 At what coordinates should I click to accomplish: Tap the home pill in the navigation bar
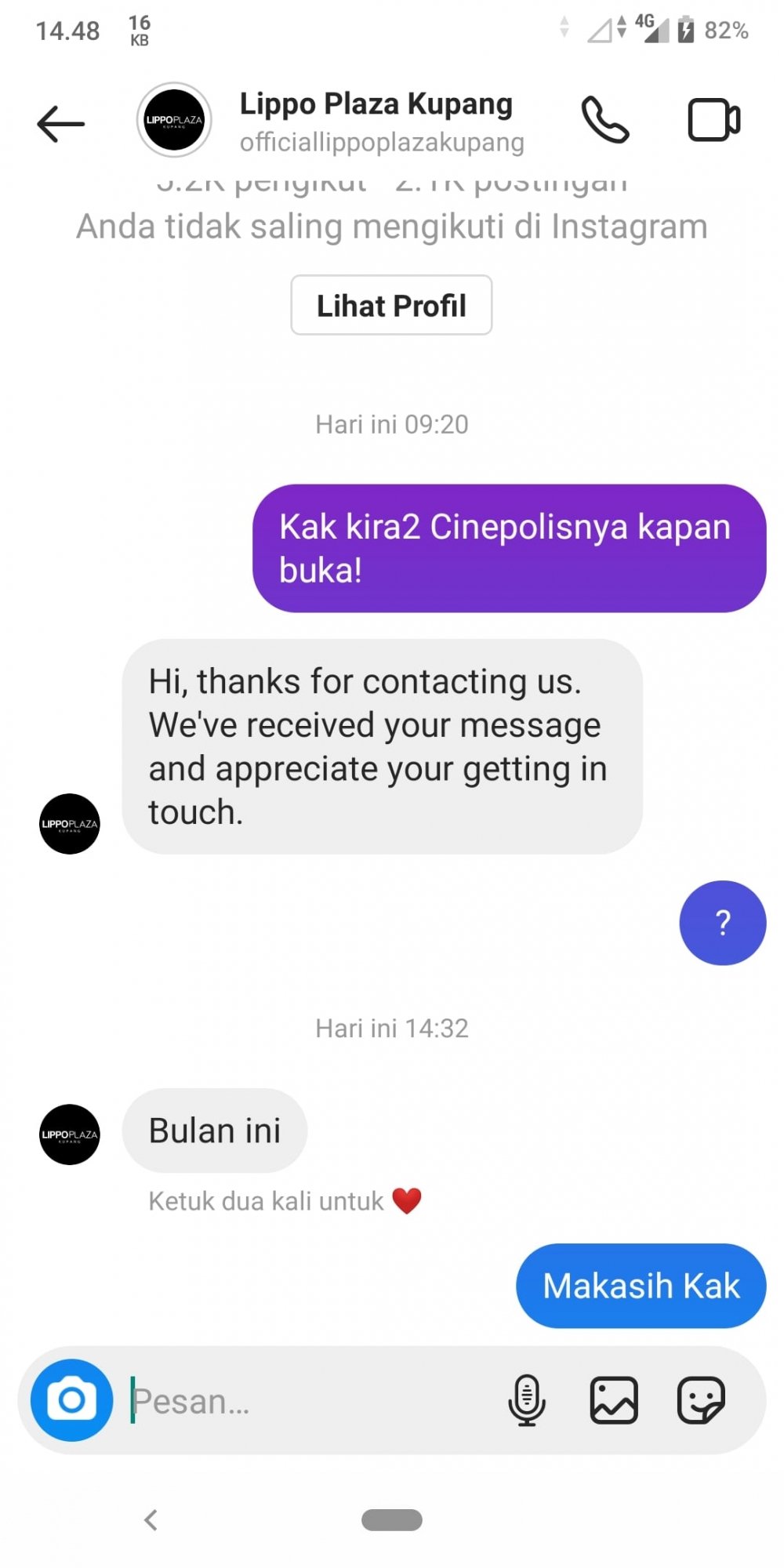(392, 1519)
